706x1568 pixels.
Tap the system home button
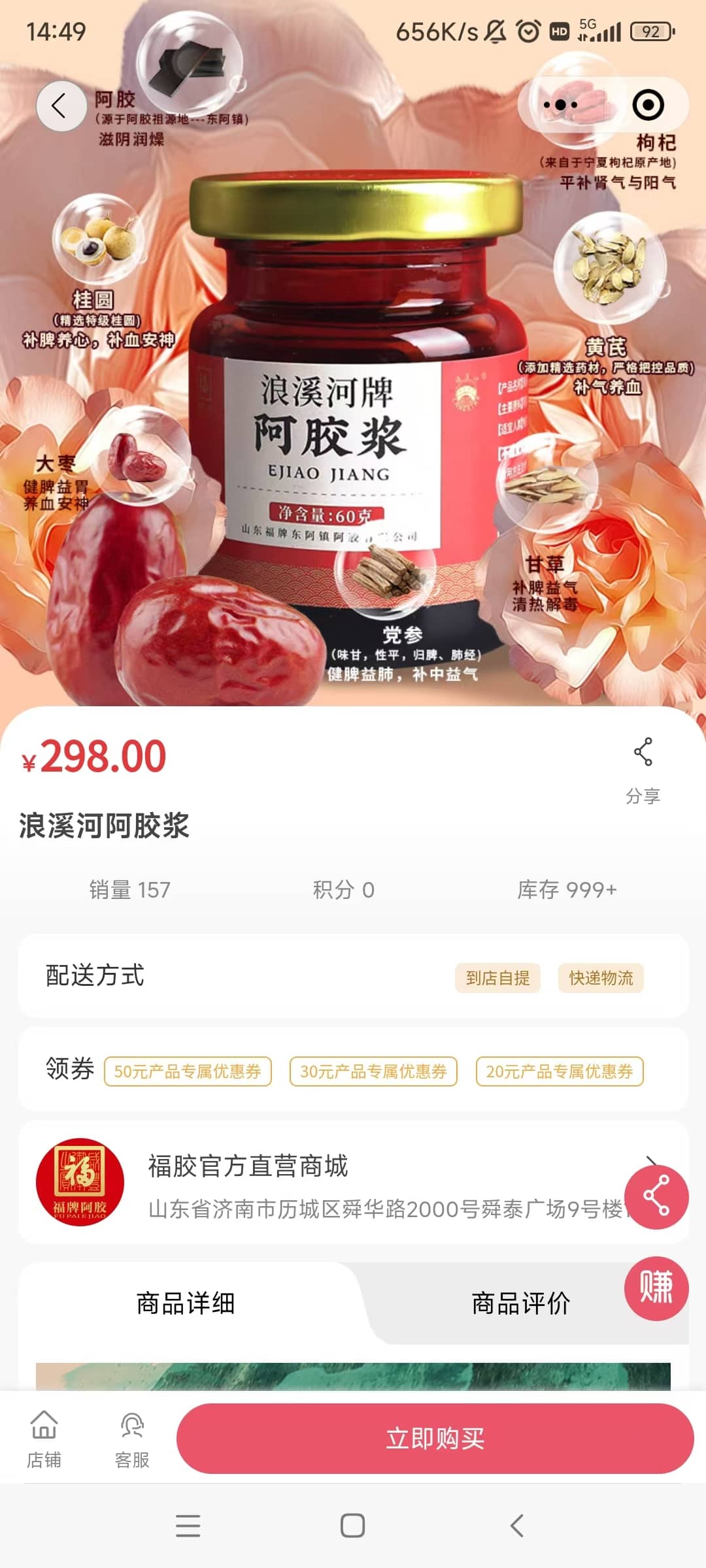pyautogui.click(x=353, y=1526)
